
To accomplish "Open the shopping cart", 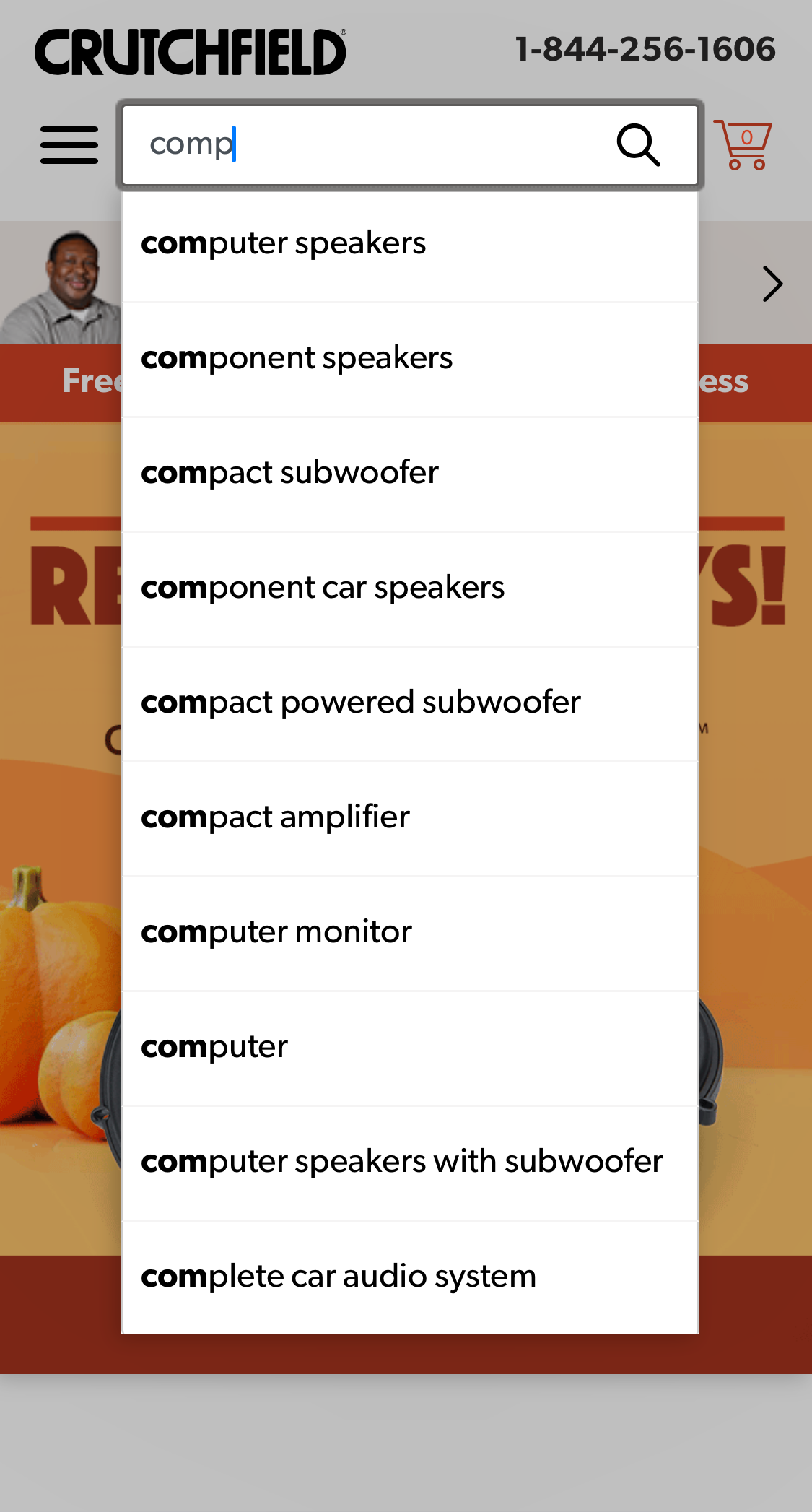I will tap(742, 144).
